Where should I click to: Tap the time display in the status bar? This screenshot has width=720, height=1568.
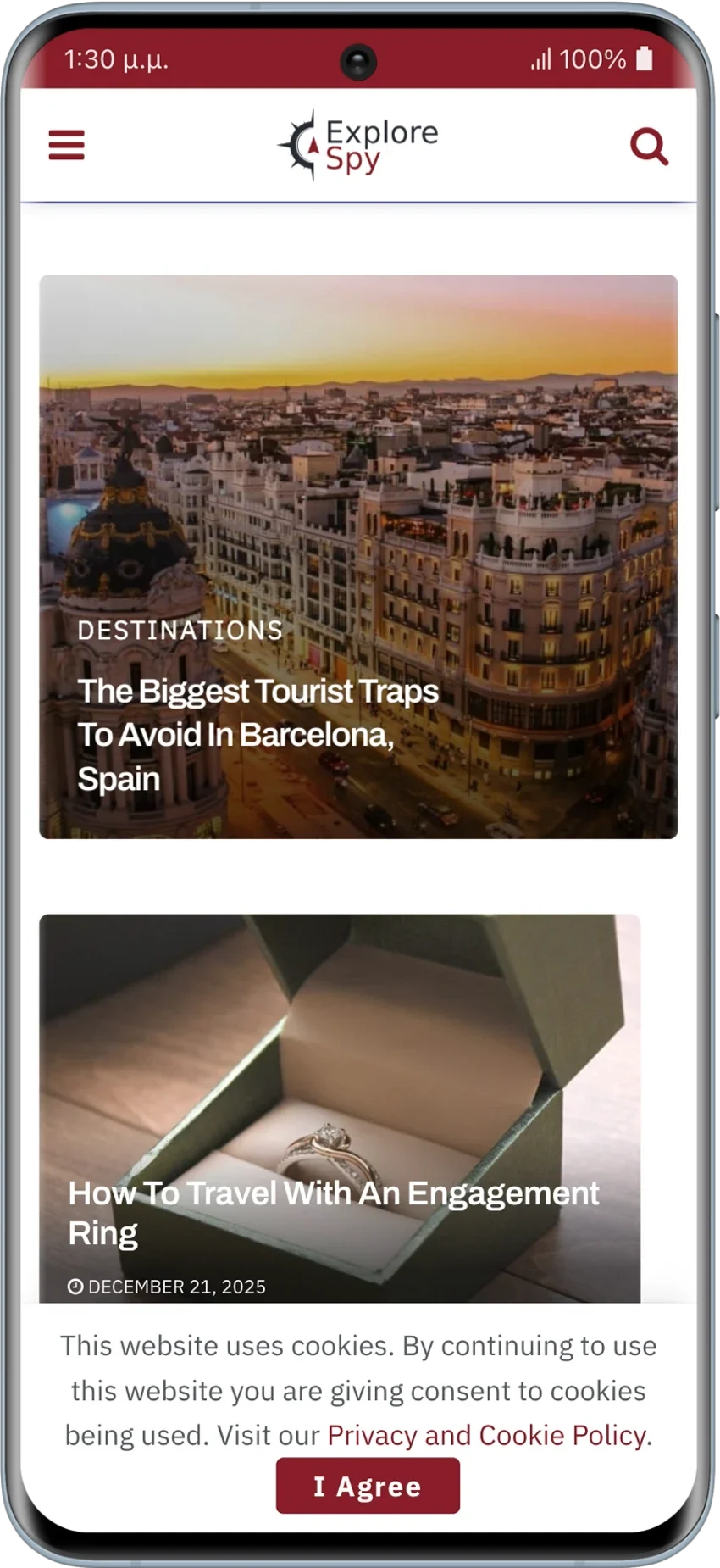(116, 59)
